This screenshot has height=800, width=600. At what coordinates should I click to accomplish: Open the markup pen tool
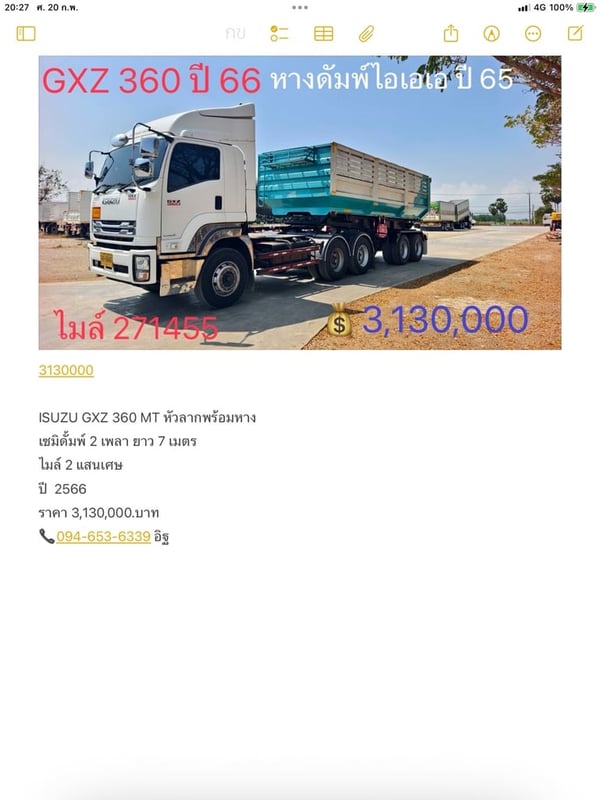click(x=491, y=33)
